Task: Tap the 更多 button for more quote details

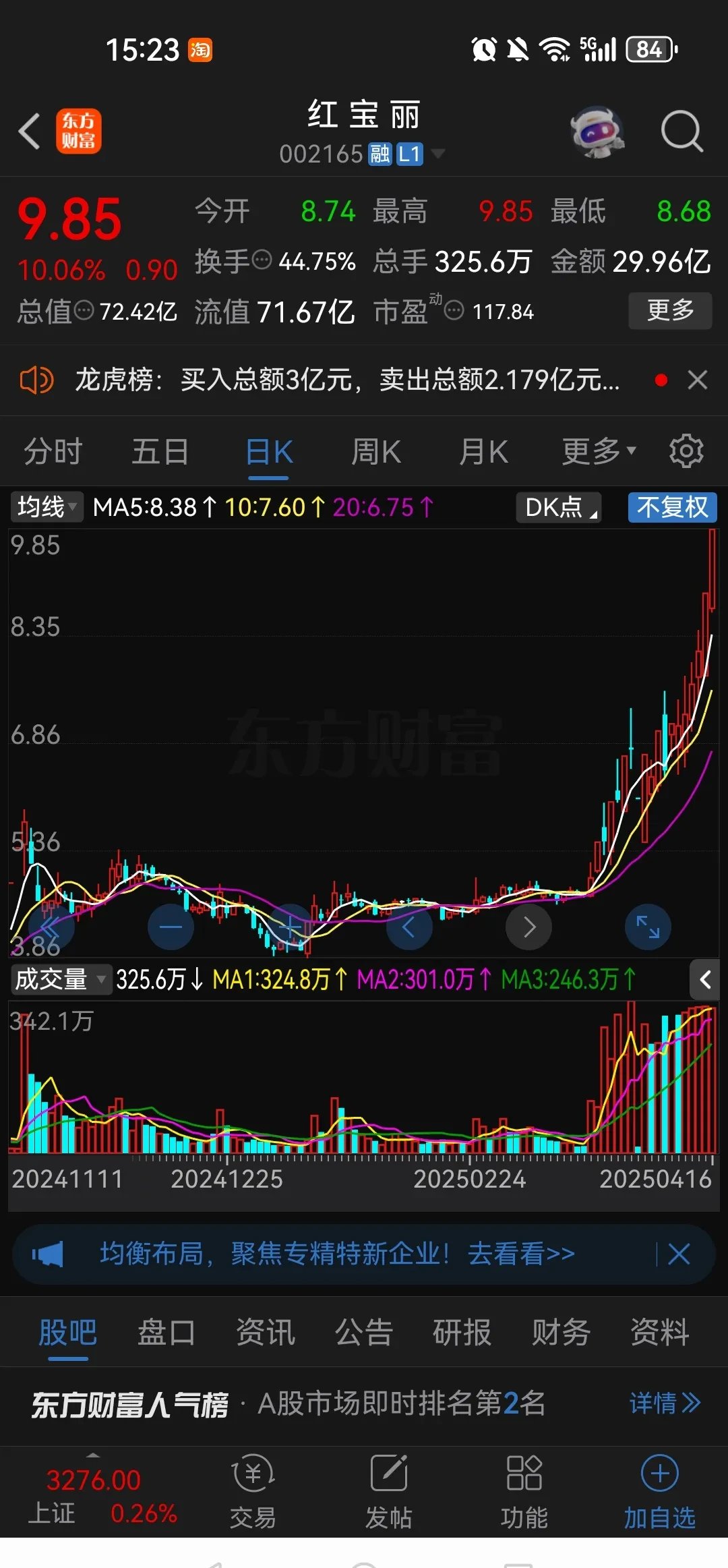Action: pyautogui.click(x=670, y=310)
